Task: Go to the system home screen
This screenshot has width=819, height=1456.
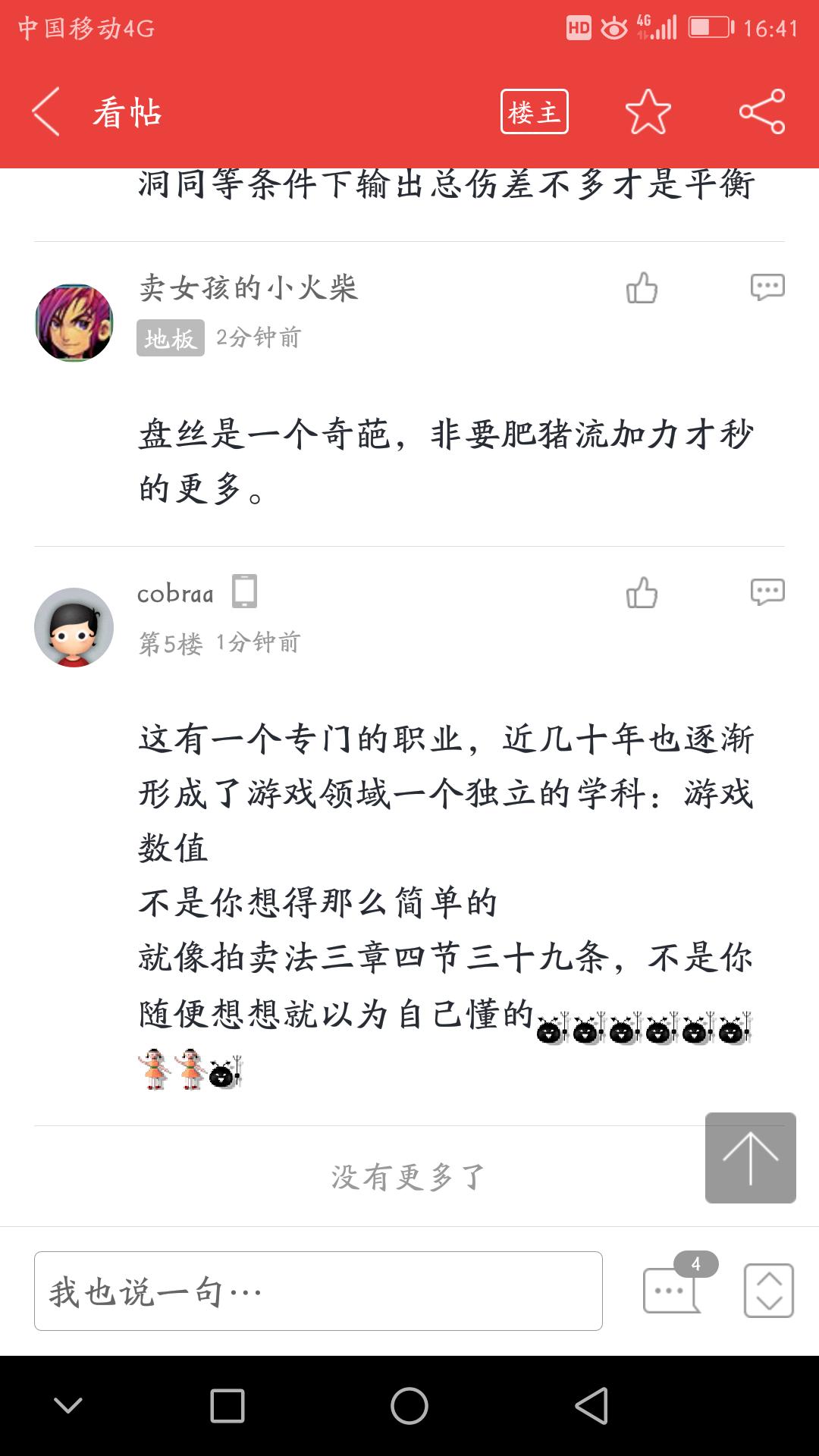Action: tap(409, 1406)
